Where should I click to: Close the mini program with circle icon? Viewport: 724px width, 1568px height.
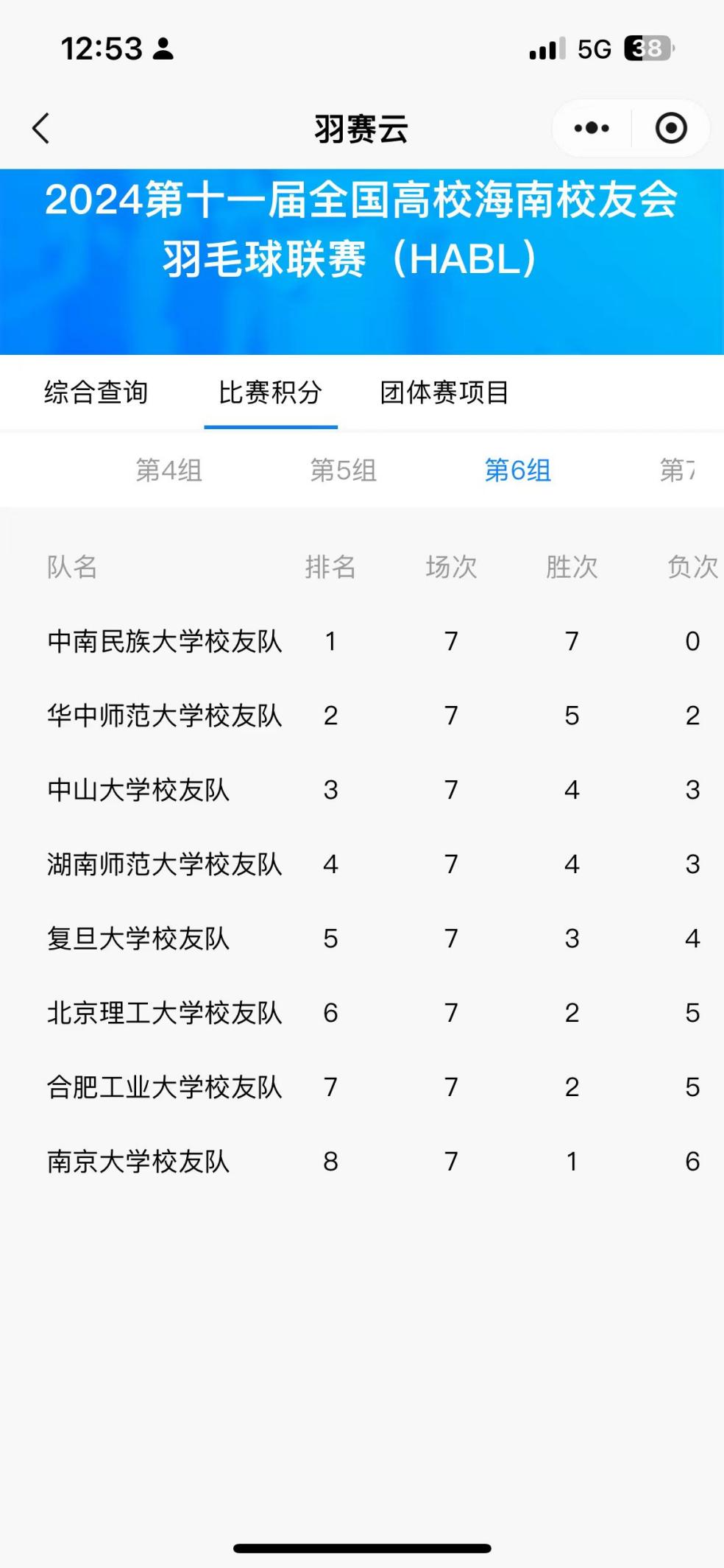(x=670, y=129)
